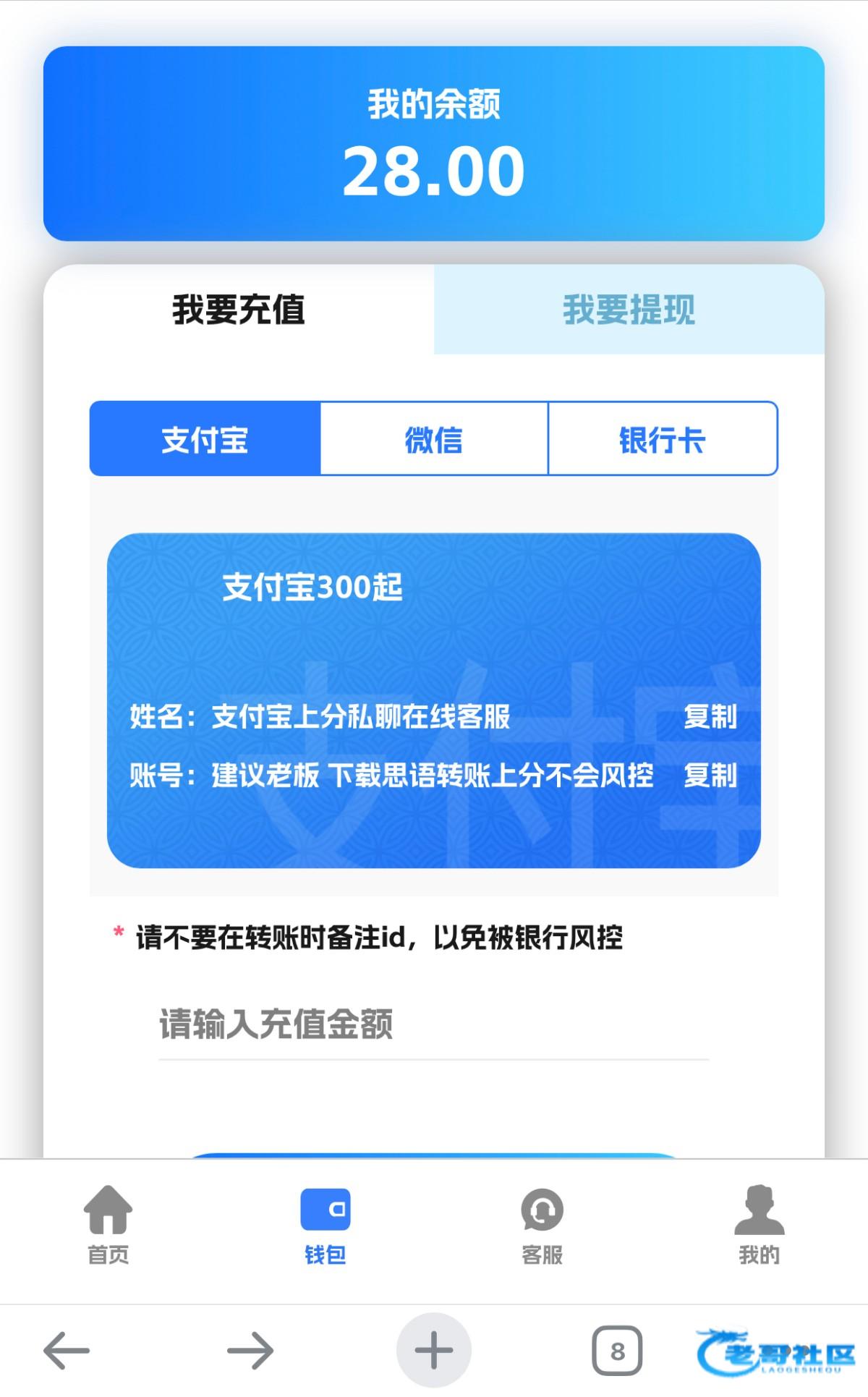Open the 我的 profile tab

(759, 1224)
